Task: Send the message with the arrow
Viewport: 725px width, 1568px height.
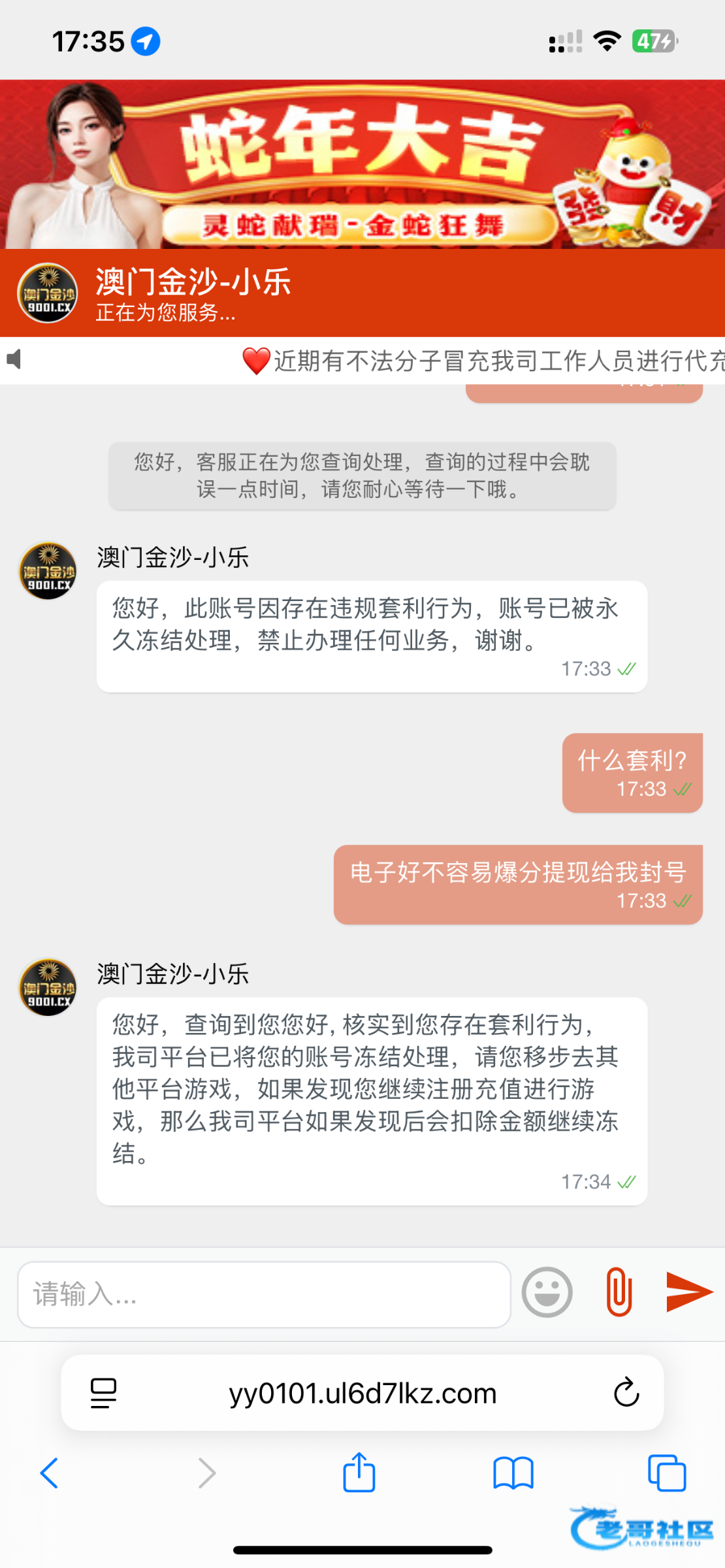Action: [688, 1292]
